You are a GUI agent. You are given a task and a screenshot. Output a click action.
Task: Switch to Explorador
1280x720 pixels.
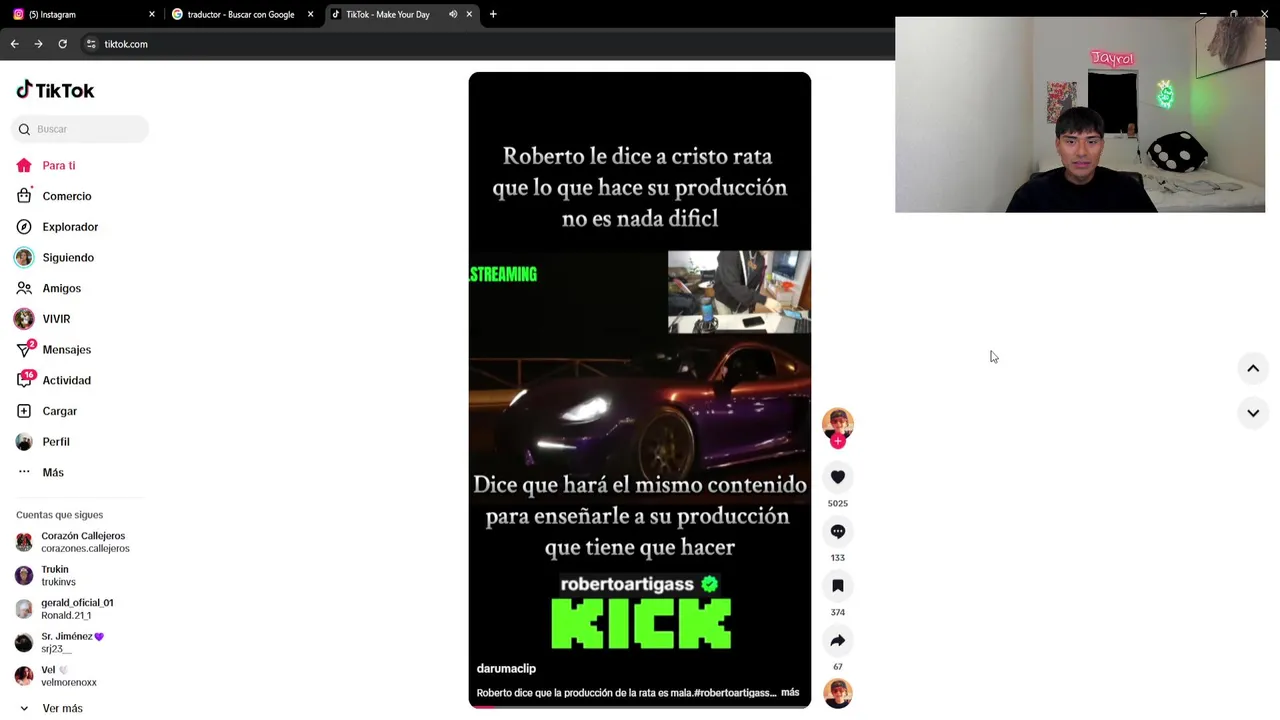(70, 227)
